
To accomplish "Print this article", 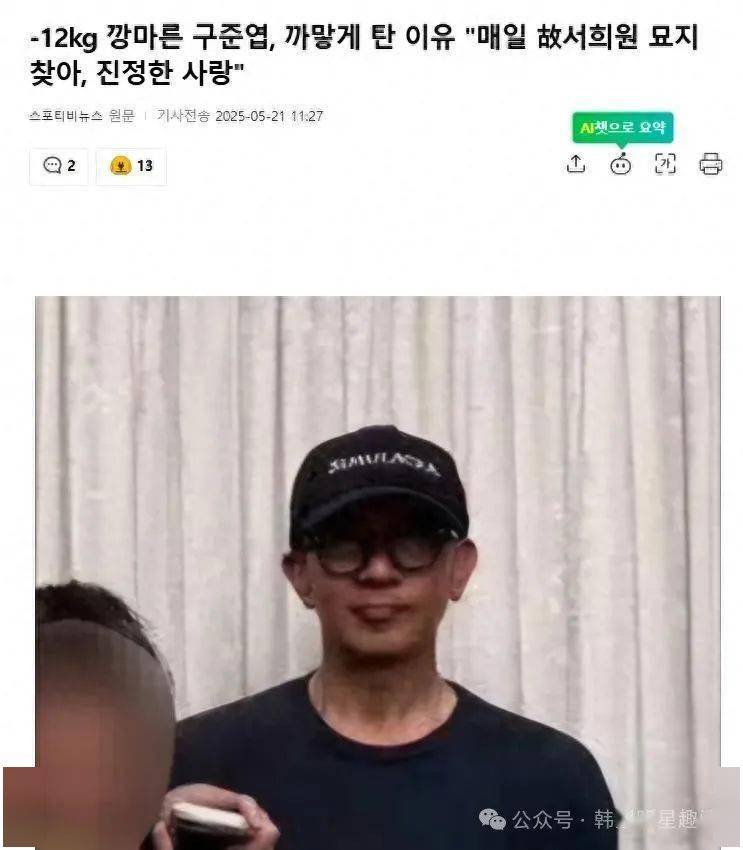I will pos(711,164).
